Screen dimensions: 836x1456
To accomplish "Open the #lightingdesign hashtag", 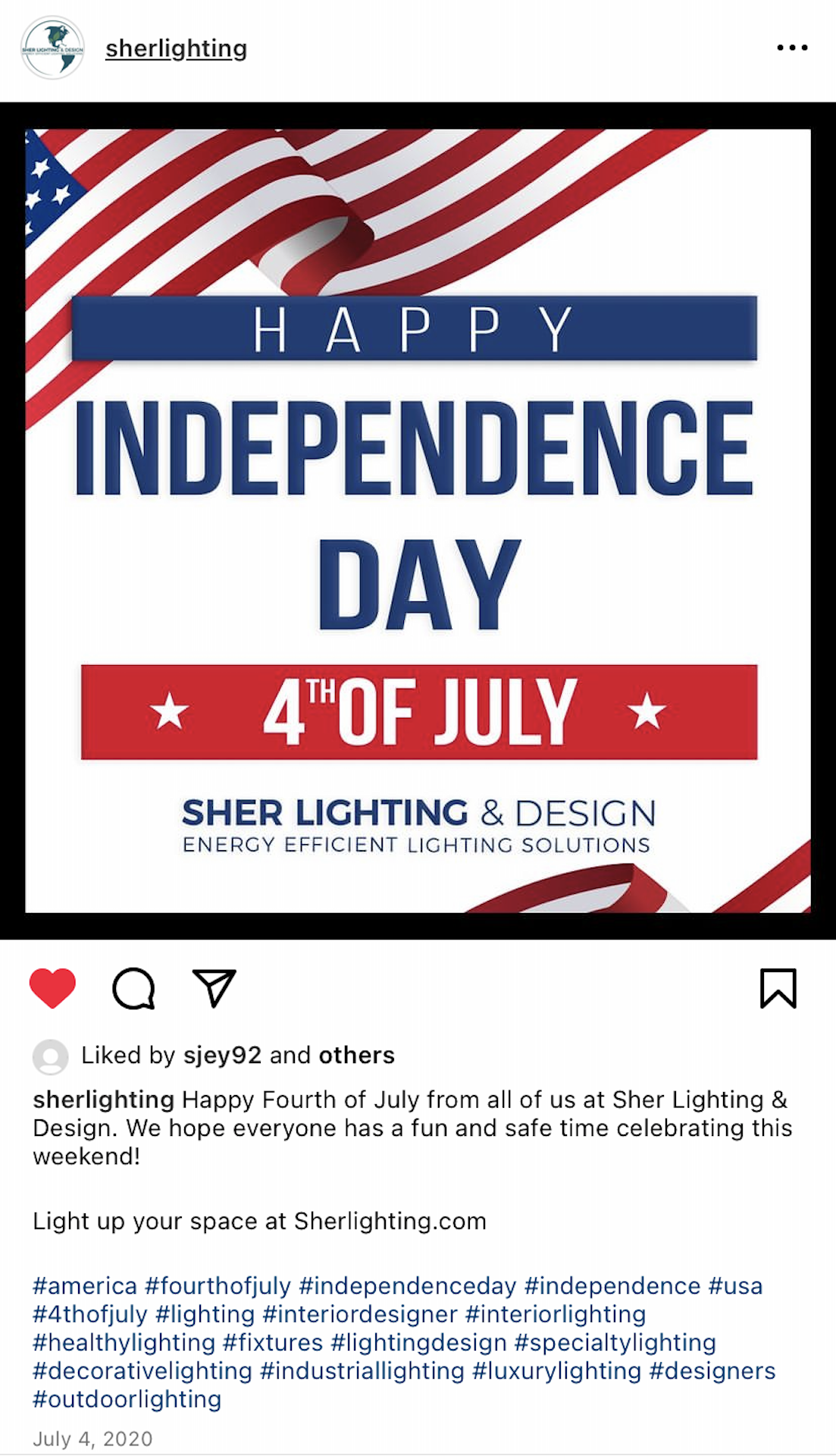I will [418, 1343].
